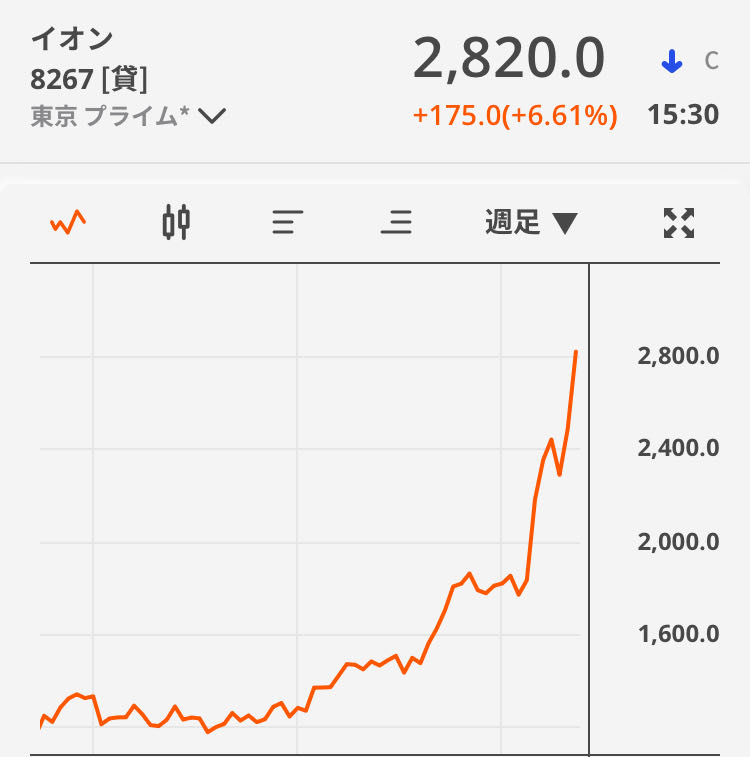Select the line chart view

[68, 222]
